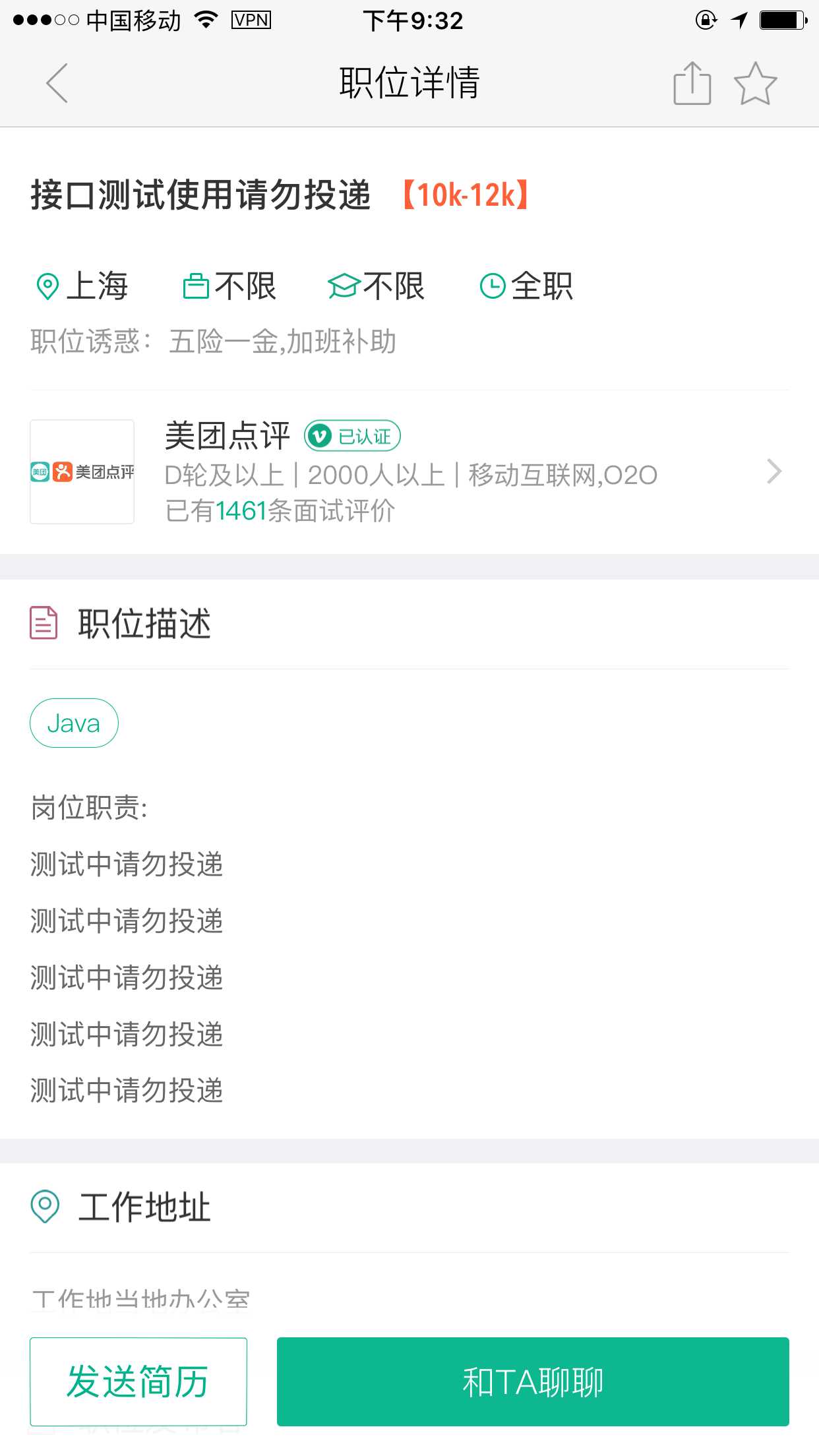This screenshot has height=1456, width=819.
Task: Tap the 发送简历 button
Action: coord(138,1381)
